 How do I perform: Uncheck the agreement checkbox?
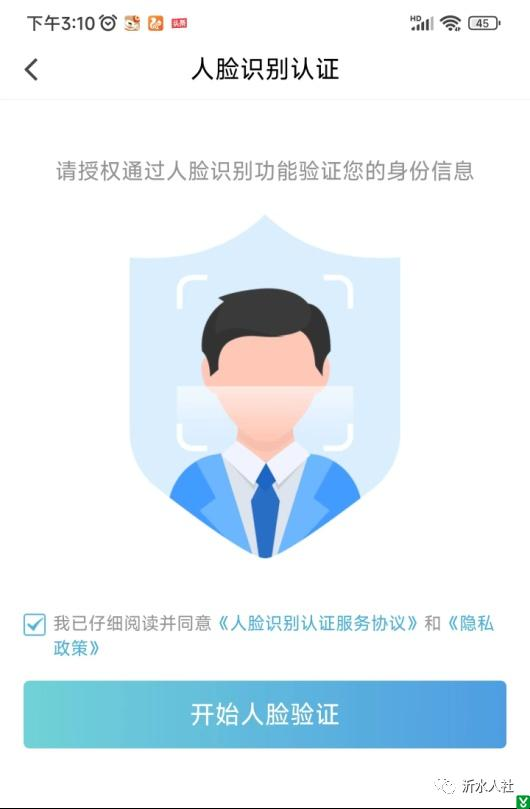click(35, 624)
